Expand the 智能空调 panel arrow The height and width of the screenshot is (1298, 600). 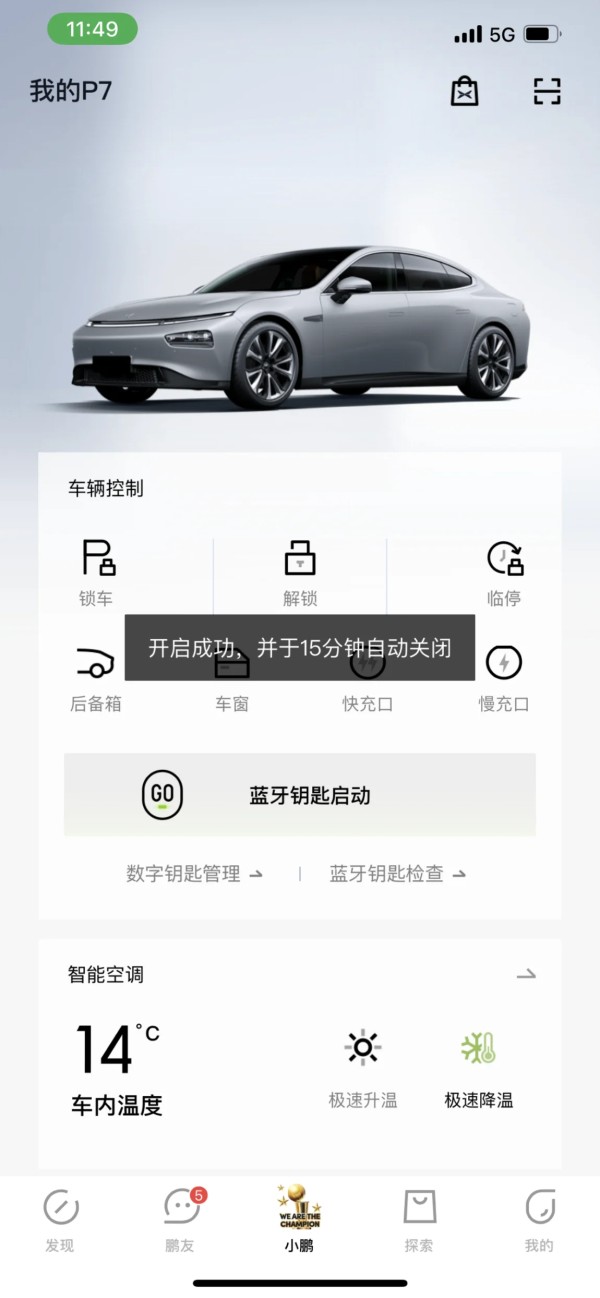point(526,974)
